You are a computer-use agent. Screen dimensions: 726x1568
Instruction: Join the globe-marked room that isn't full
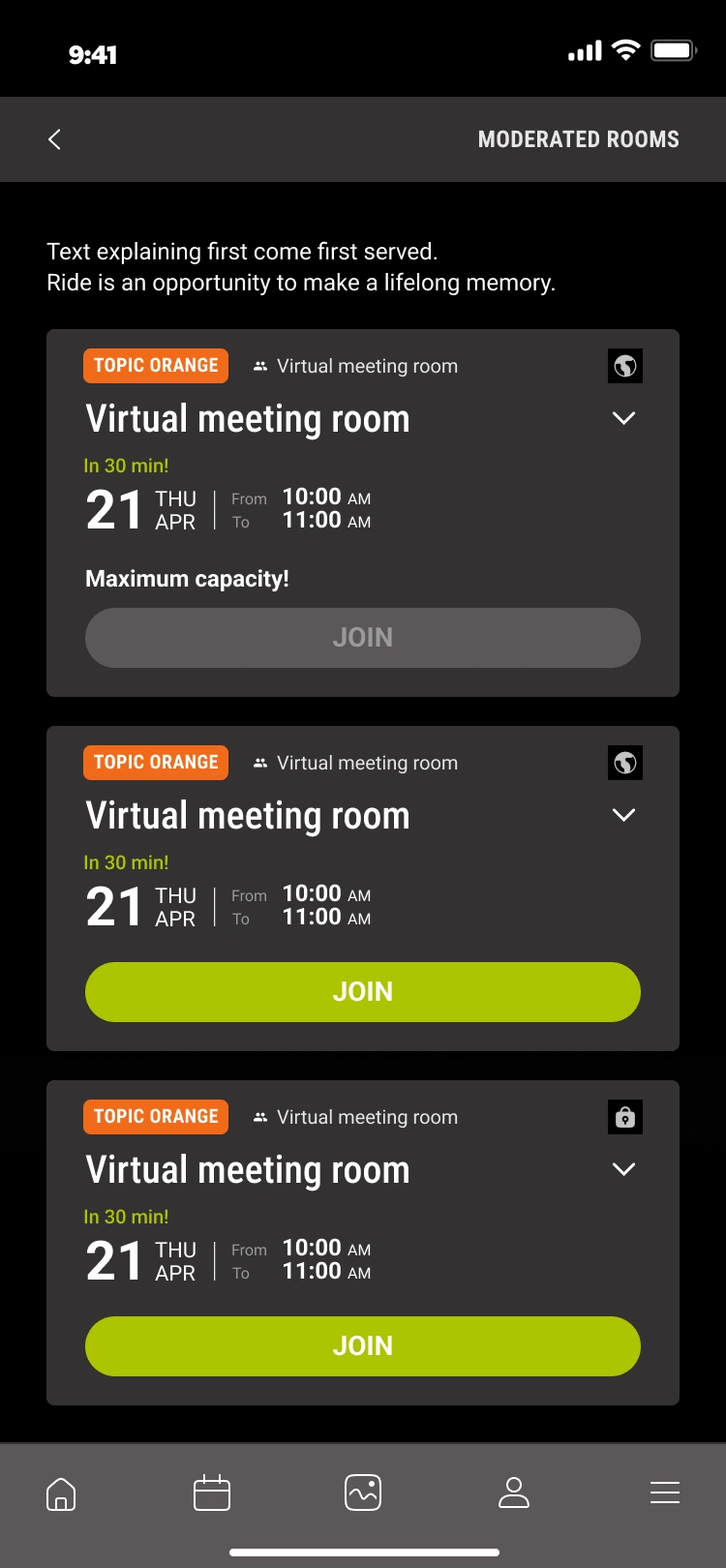[363, 992]
